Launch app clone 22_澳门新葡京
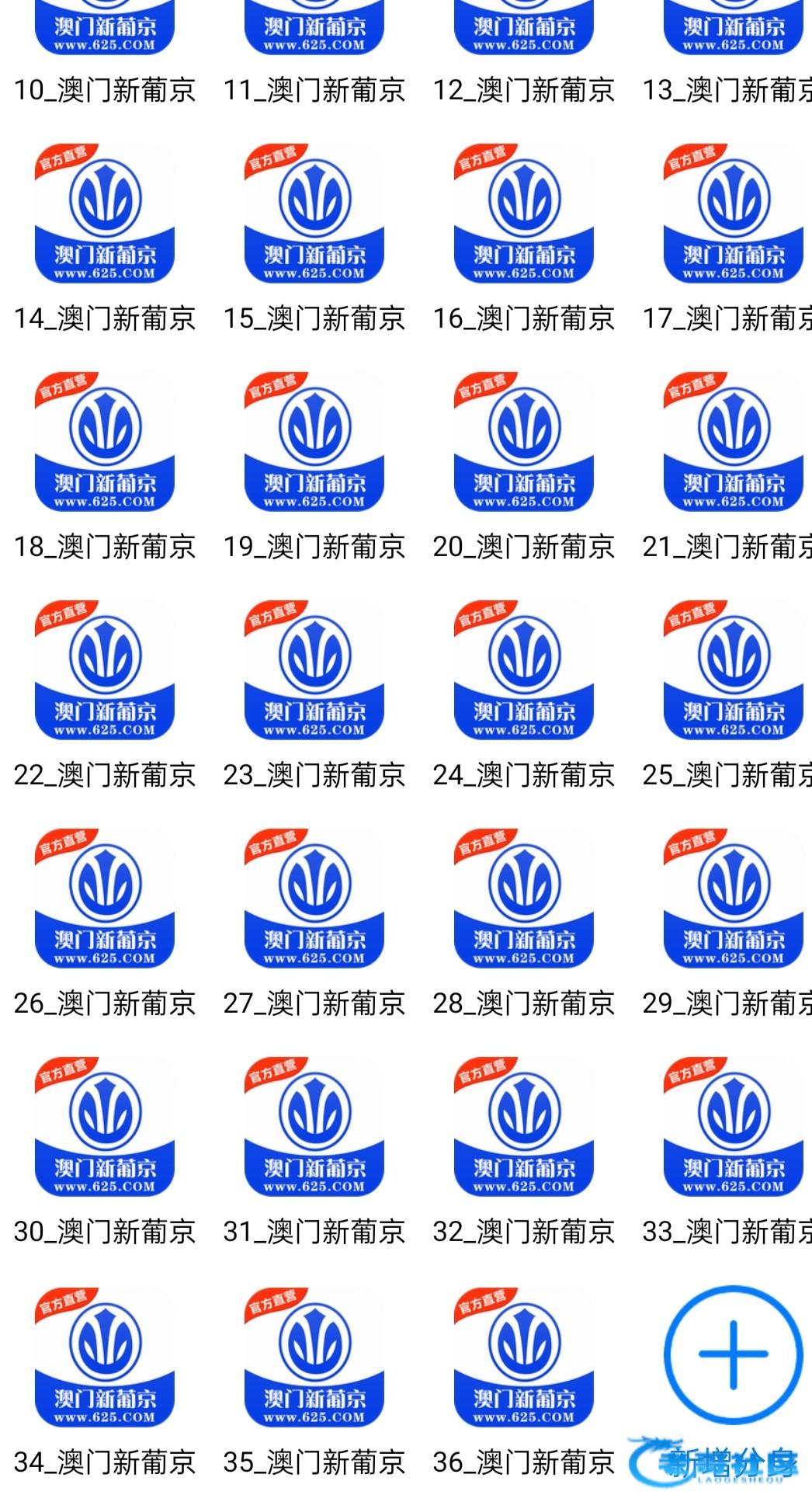 click(x=105, y=670)
